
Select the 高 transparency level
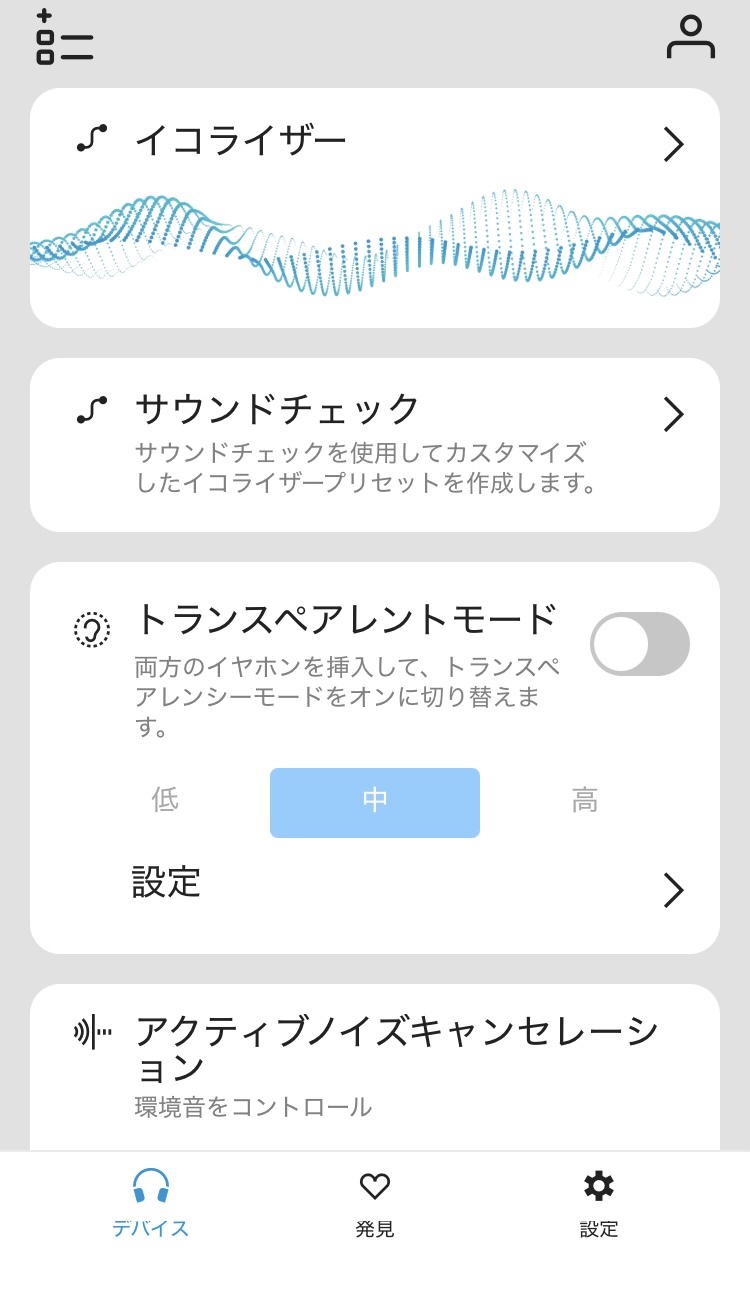pyautogui.click(x=585, y=802)
